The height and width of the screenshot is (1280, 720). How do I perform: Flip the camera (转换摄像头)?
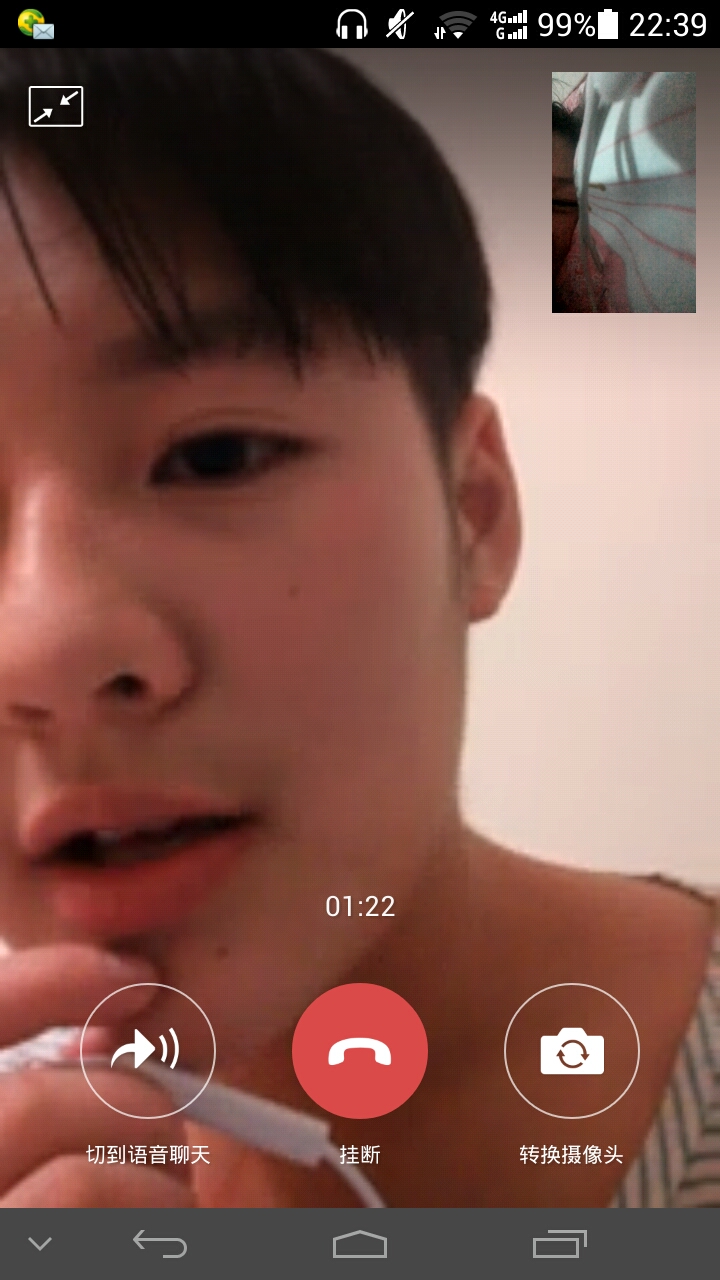tap(572, 1051)
